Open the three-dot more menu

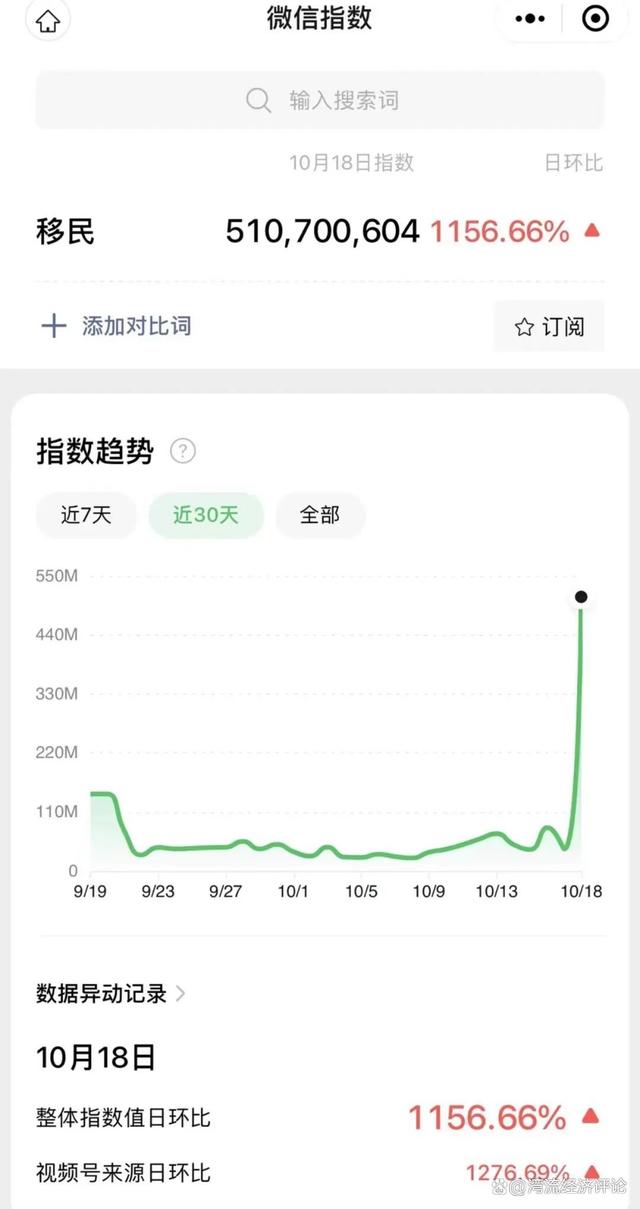point(530,19)
